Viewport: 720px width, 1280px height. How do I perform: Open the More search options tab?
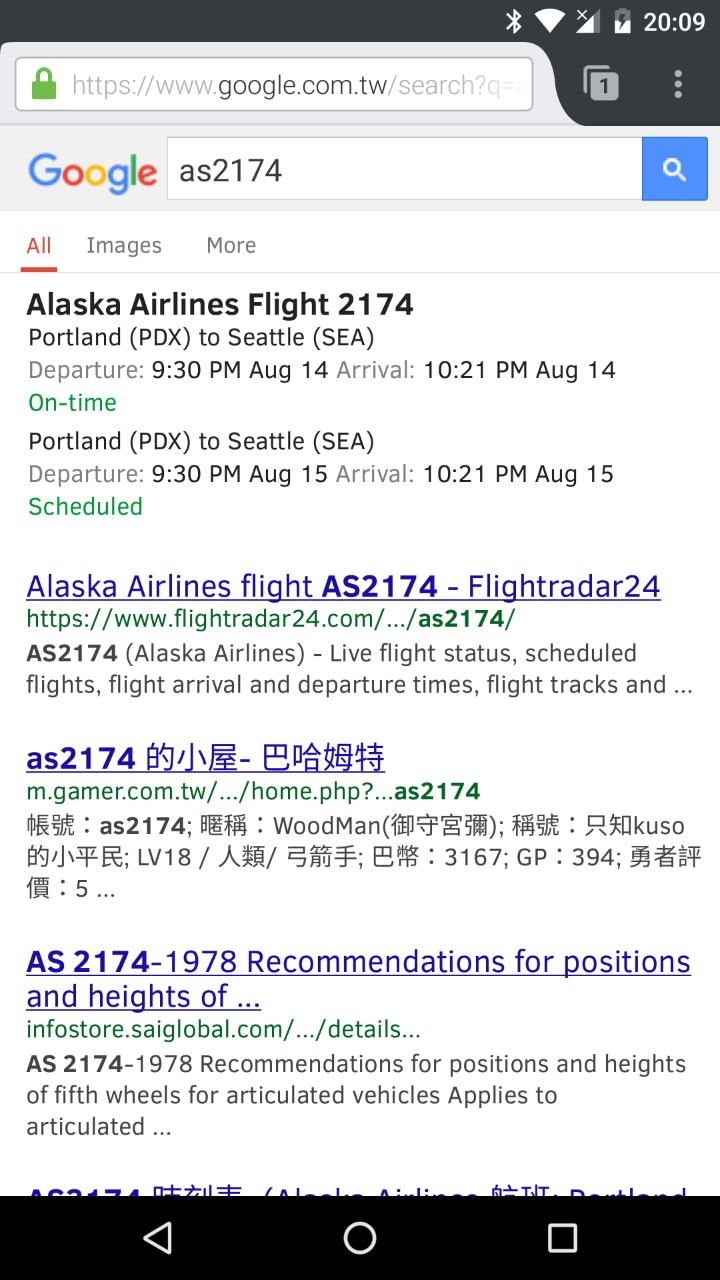(x=231, y=246)
